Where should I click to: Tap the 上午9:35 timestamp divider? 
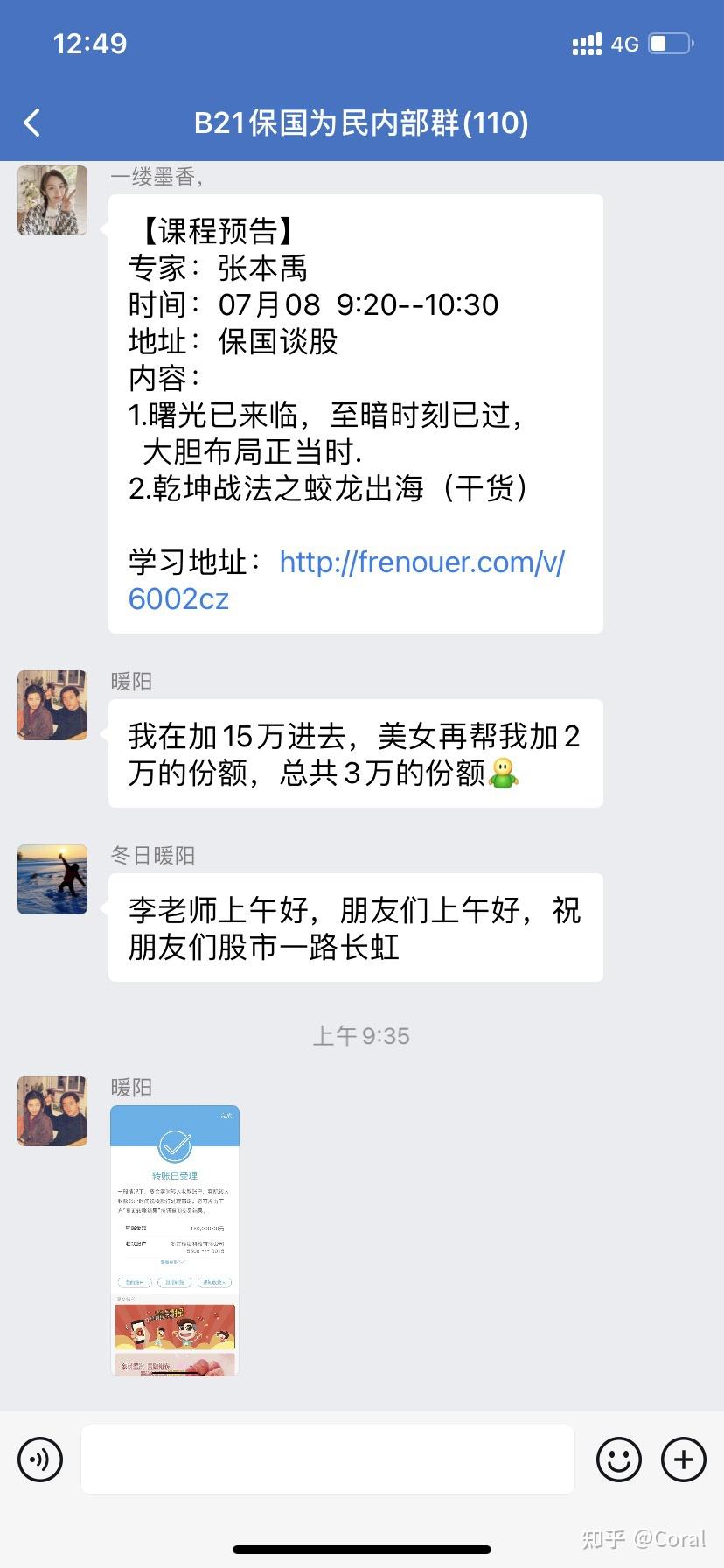click(x=361, y=1036)
